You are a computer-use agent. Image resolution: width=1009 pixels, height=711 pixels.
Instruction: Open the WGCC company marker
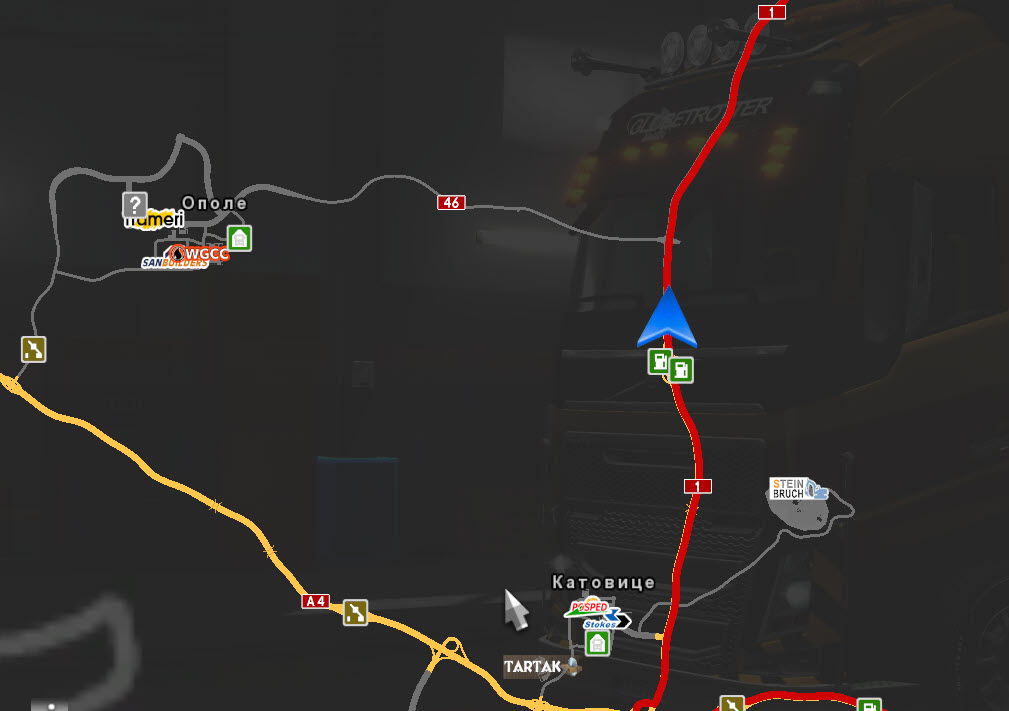tap(198, 254)
